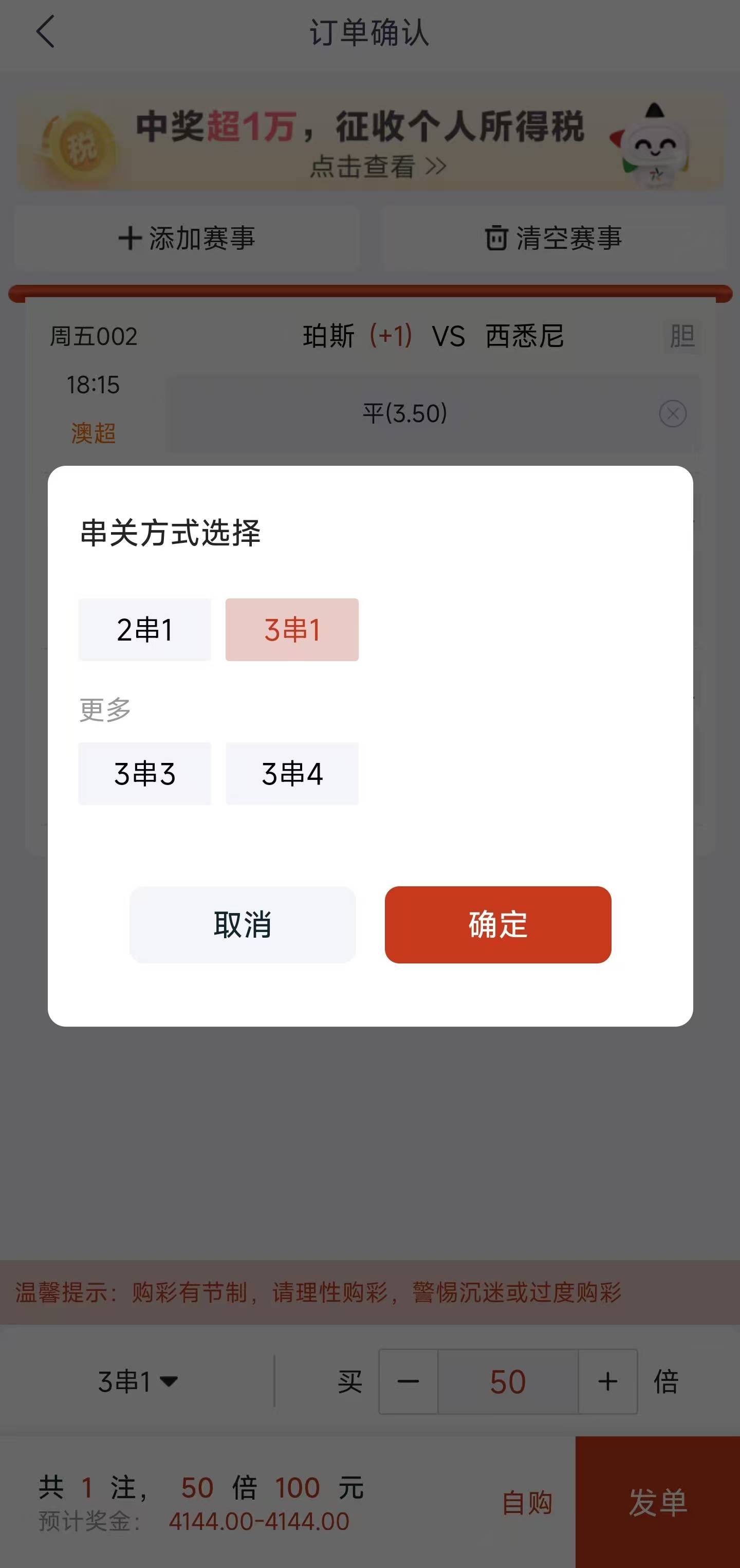Select the 3串4 parlay option
The width and height of the screenshot is (740, 1568).
coord(292,774)
